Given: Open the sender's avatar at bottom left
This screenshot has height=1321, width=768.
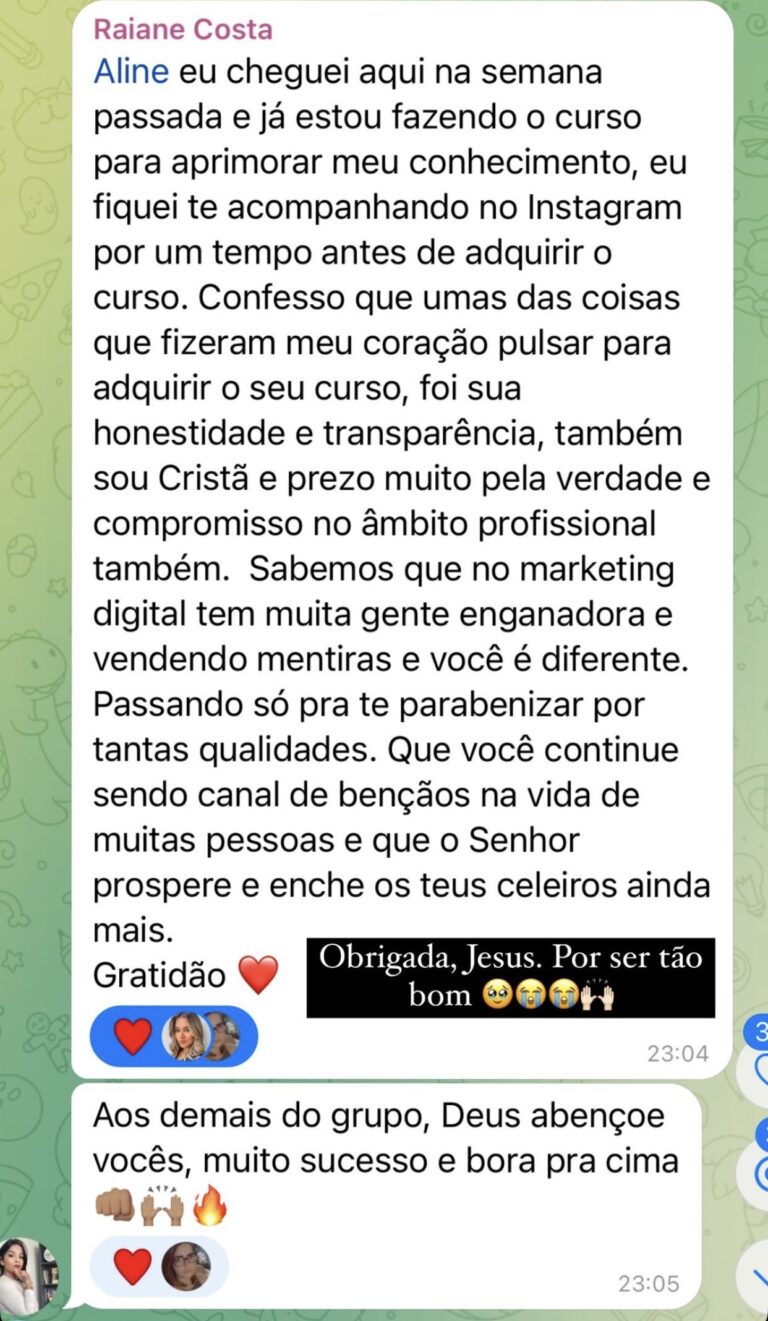Looking at the screenshot, I should click(x=28, y=1276).
